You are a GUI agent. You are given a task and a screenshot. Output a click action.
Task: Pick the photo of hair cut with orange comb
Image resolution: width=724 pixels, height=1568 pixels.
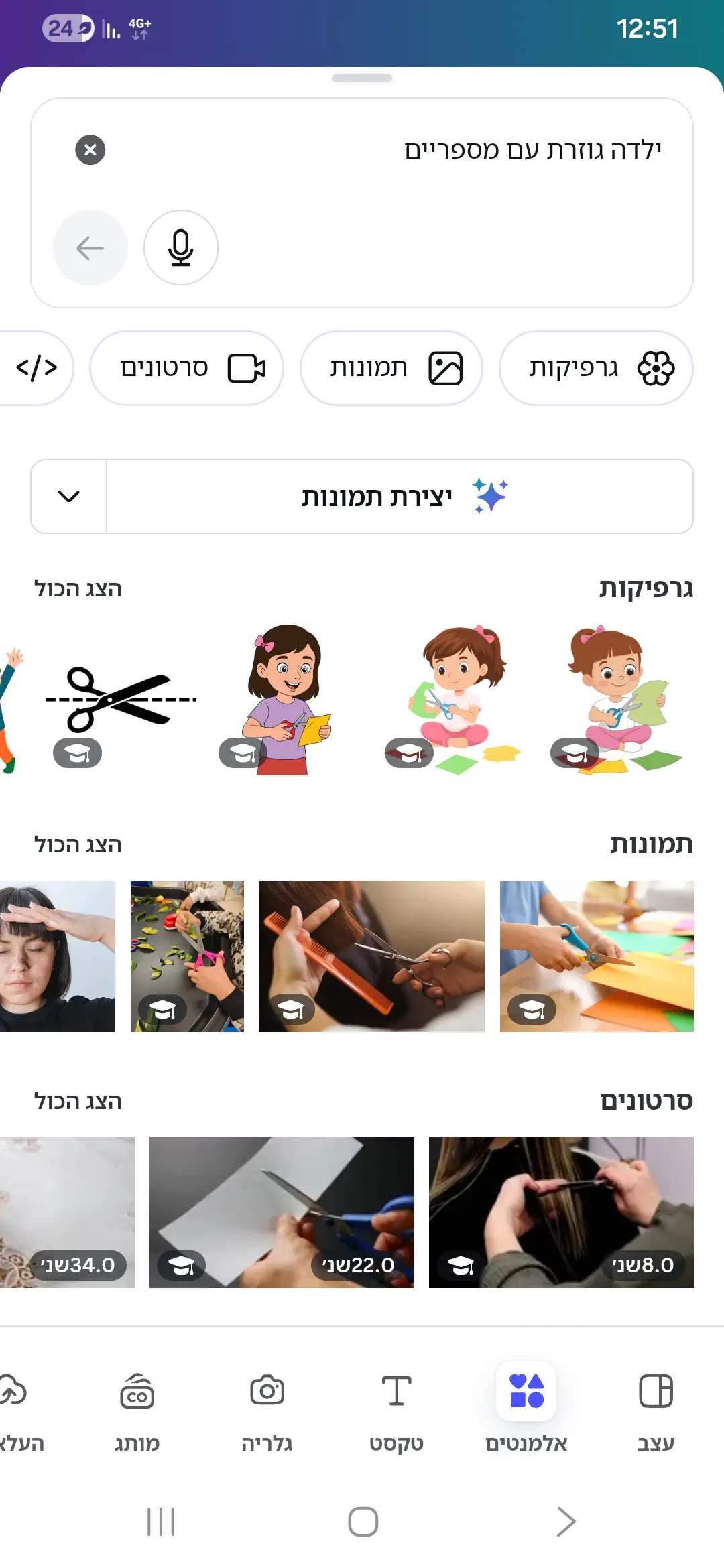(x=371, y=956)
